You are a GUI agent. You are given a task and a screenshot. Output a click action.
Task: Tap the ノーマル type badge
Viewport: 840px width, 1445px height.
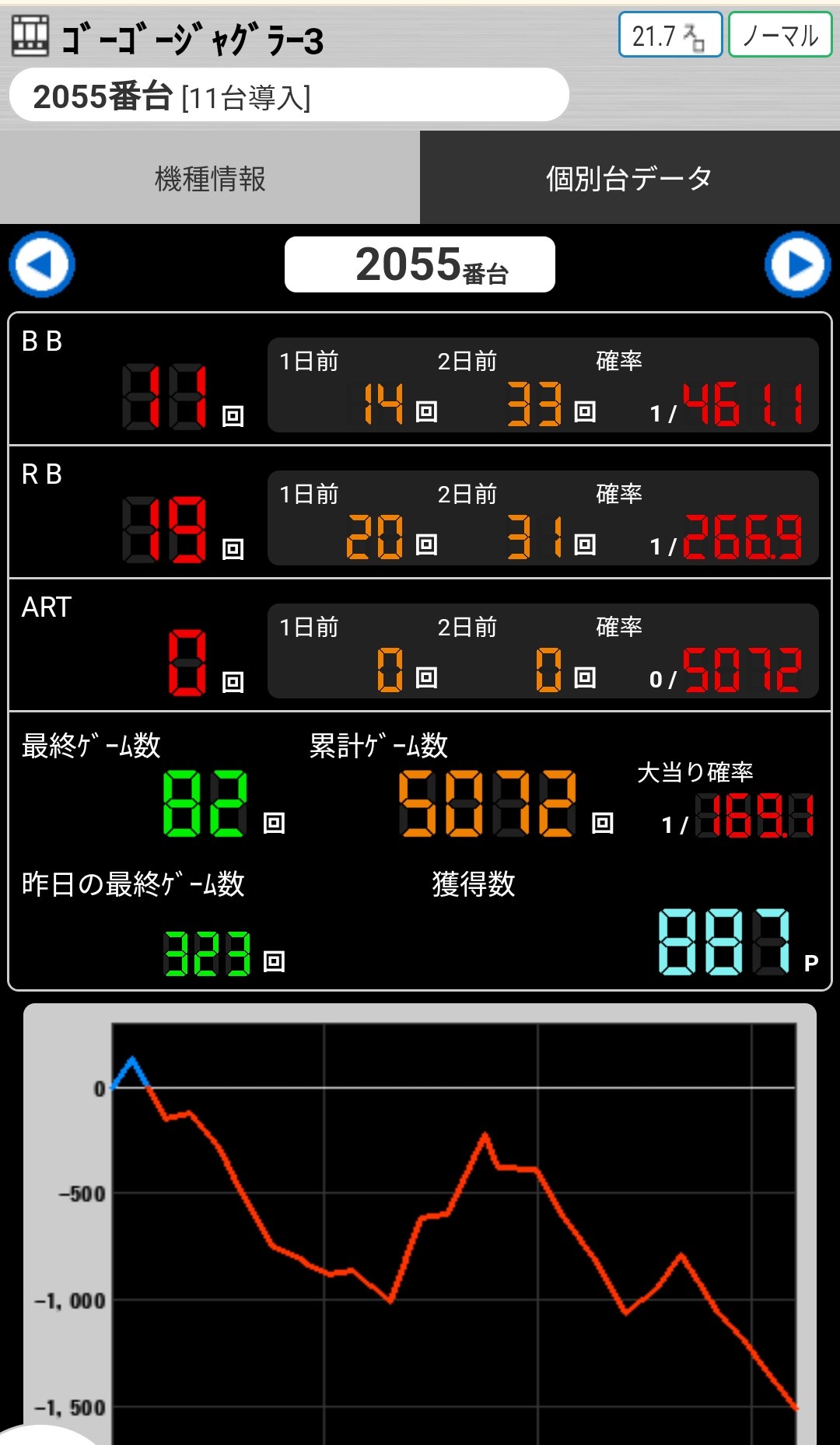point(780,35)
